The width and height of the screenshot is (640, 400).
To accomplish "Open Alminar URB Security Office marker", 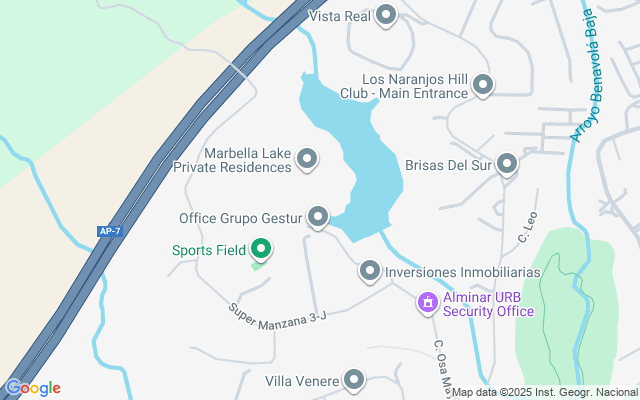I will click(428, 302).
